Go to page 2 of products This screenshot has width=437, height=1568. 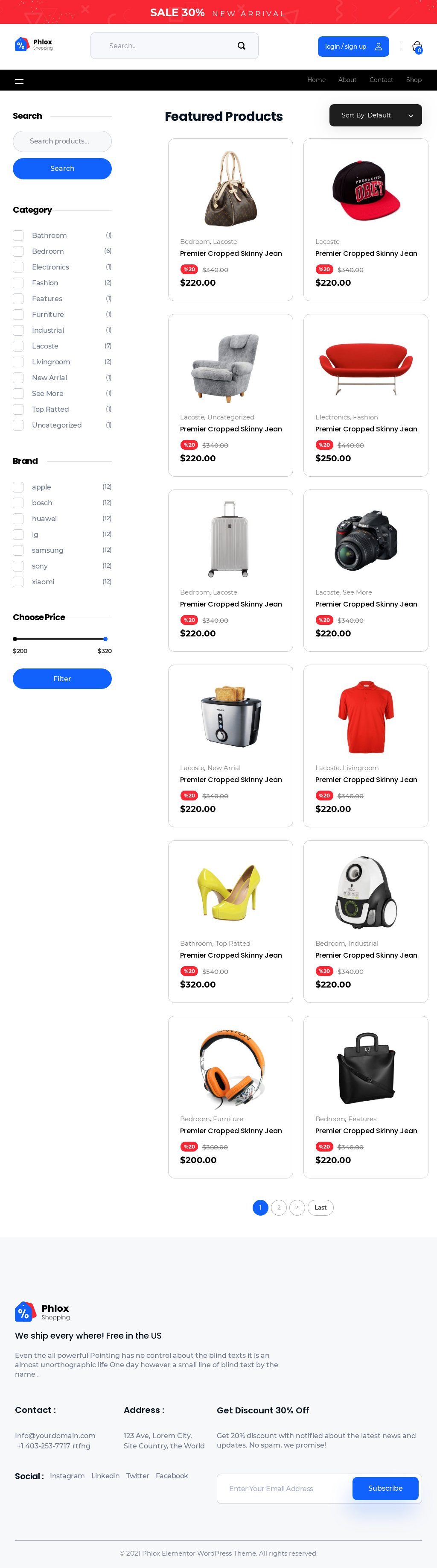[x=279, y=1207]
